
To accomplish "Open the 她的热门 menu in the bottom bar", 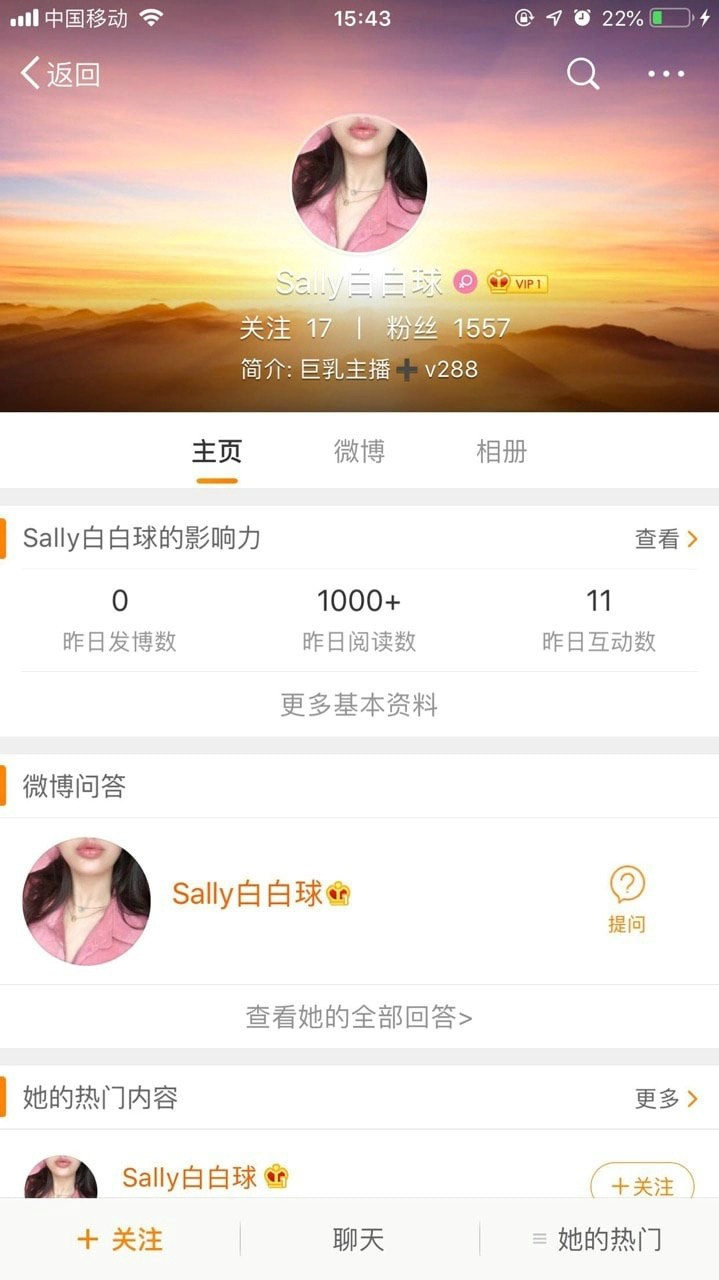I will tap(598, 1240).
